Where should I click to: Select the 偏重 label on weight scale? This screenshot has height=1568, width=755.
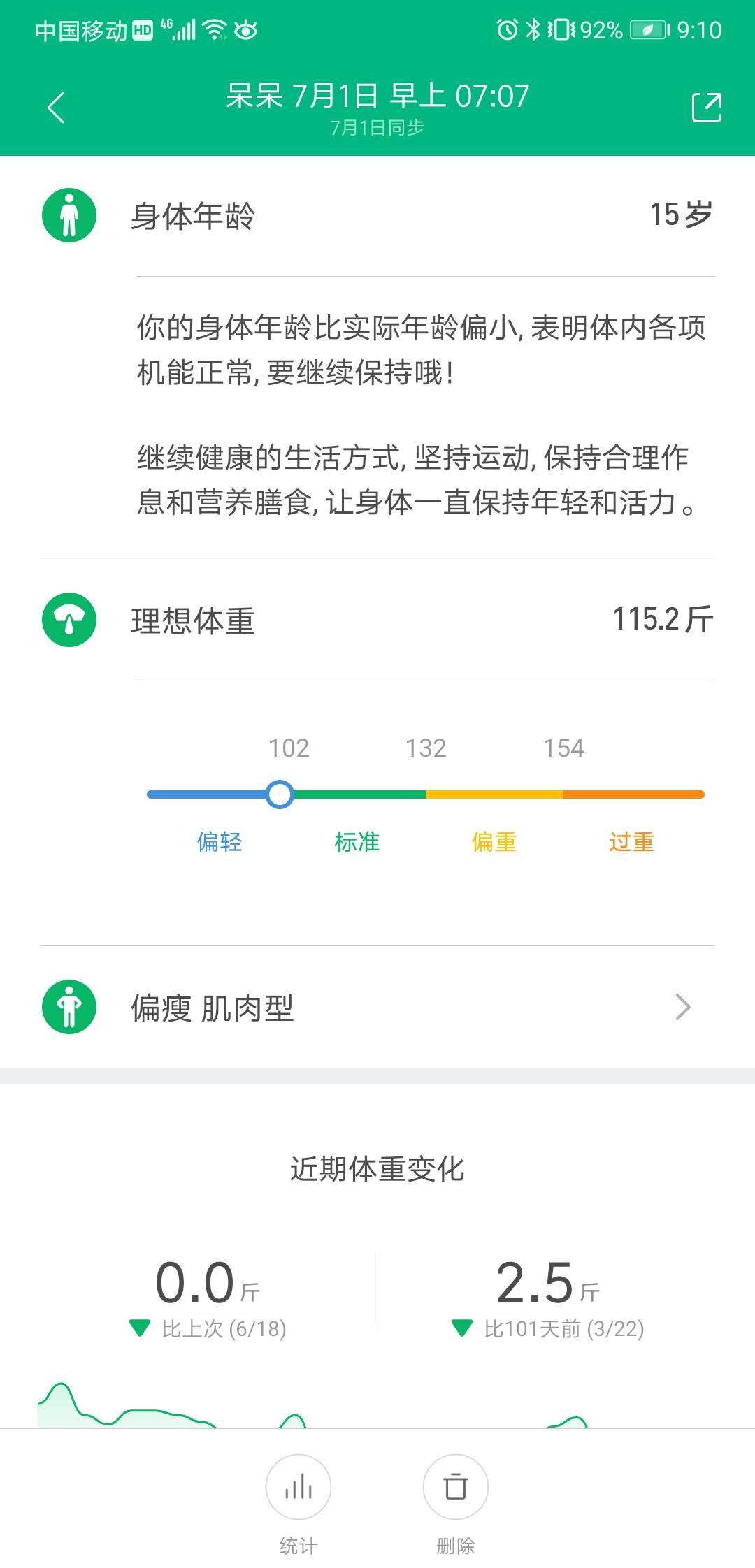pyautogui.click(x=496, y=842)
